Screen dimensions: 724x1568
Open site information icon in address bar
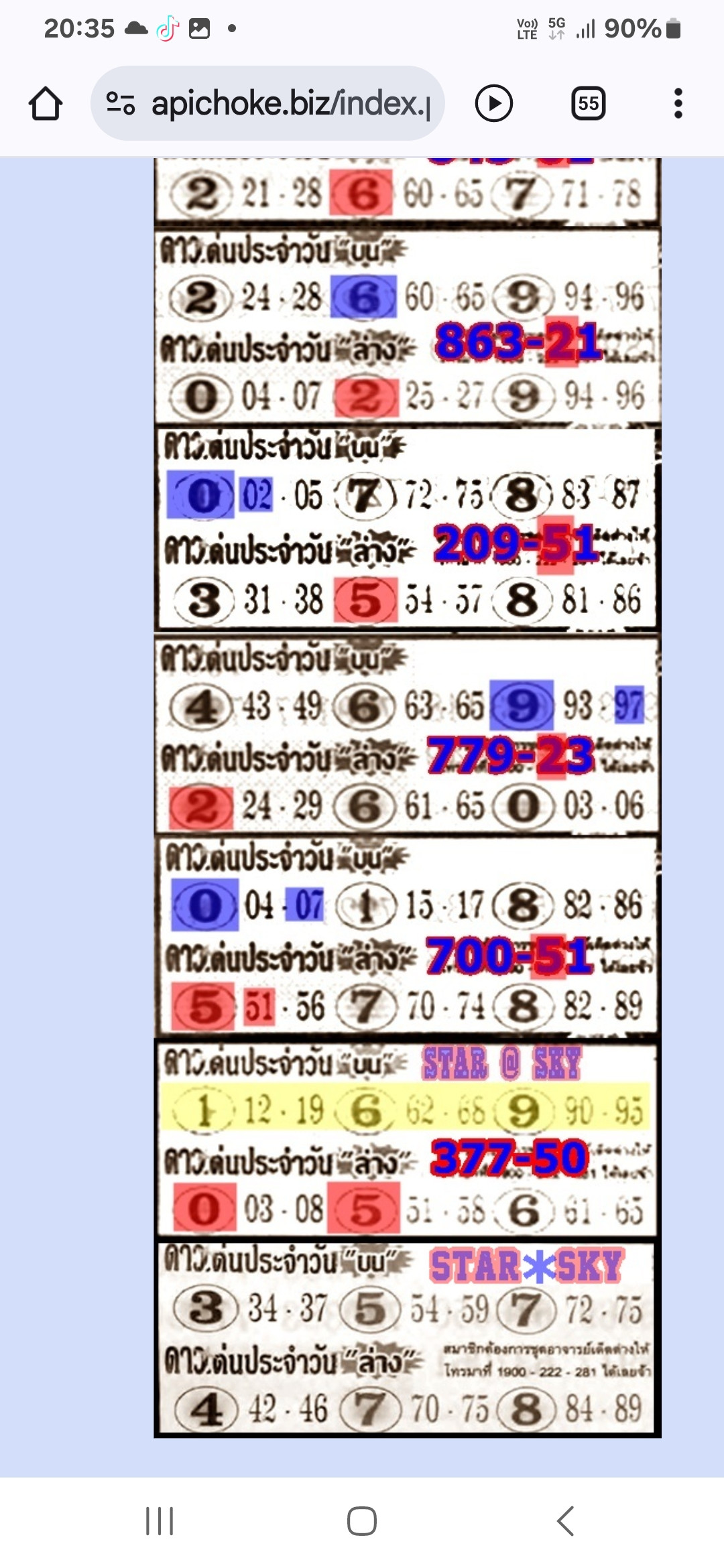121,103
